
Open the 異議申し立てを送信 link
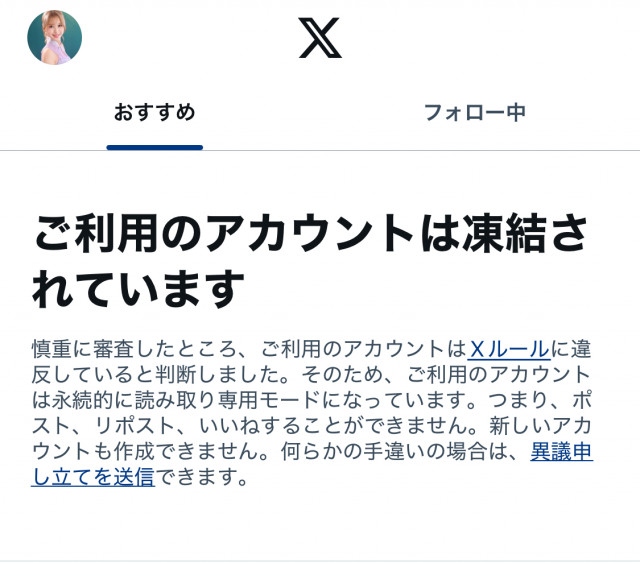[x=561, y=453]
